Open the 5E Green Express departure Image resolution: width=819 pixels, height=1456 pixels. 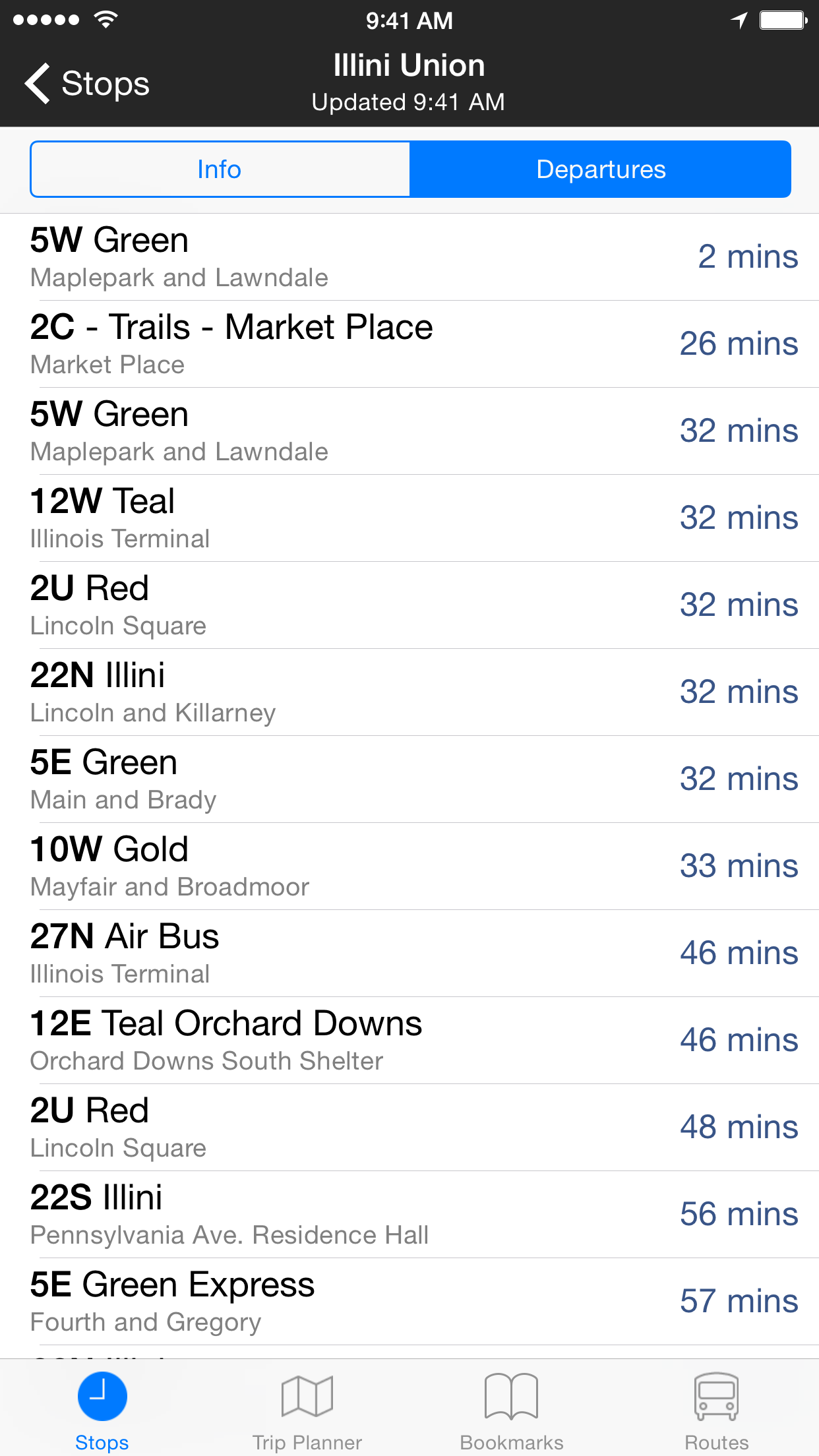click(x=409, y=1302)
